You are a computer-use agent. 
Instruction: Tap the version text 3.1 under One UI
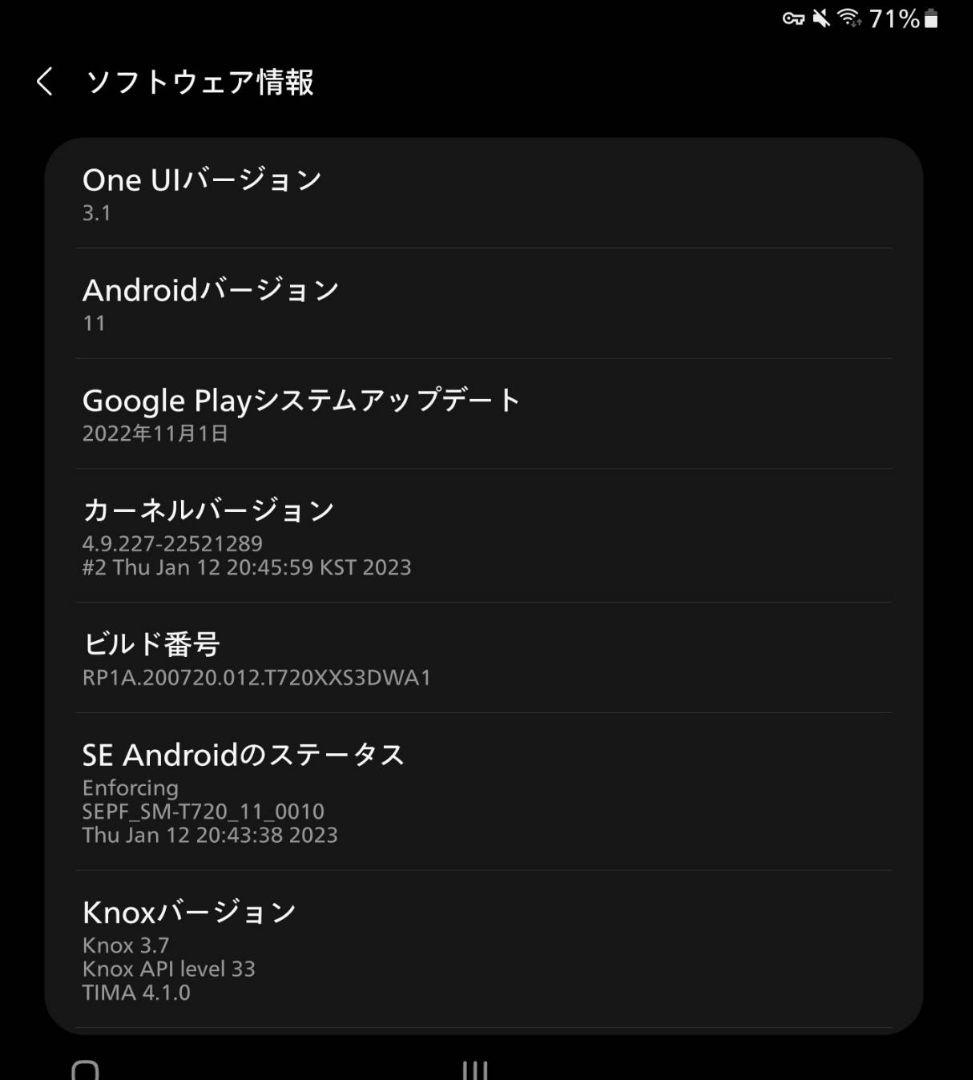coord(95,213)
